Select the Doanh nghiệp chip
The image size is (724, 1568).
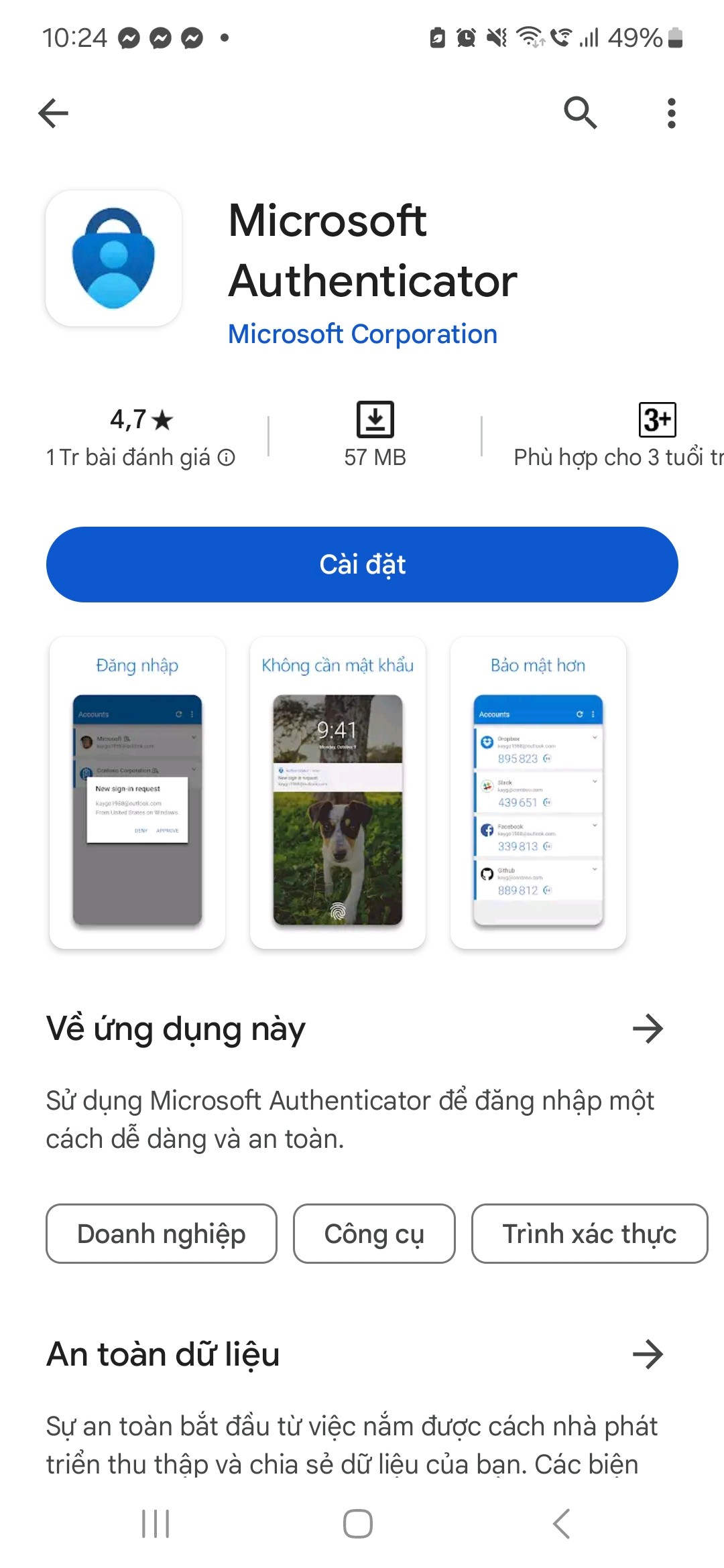coord(162,1234)
